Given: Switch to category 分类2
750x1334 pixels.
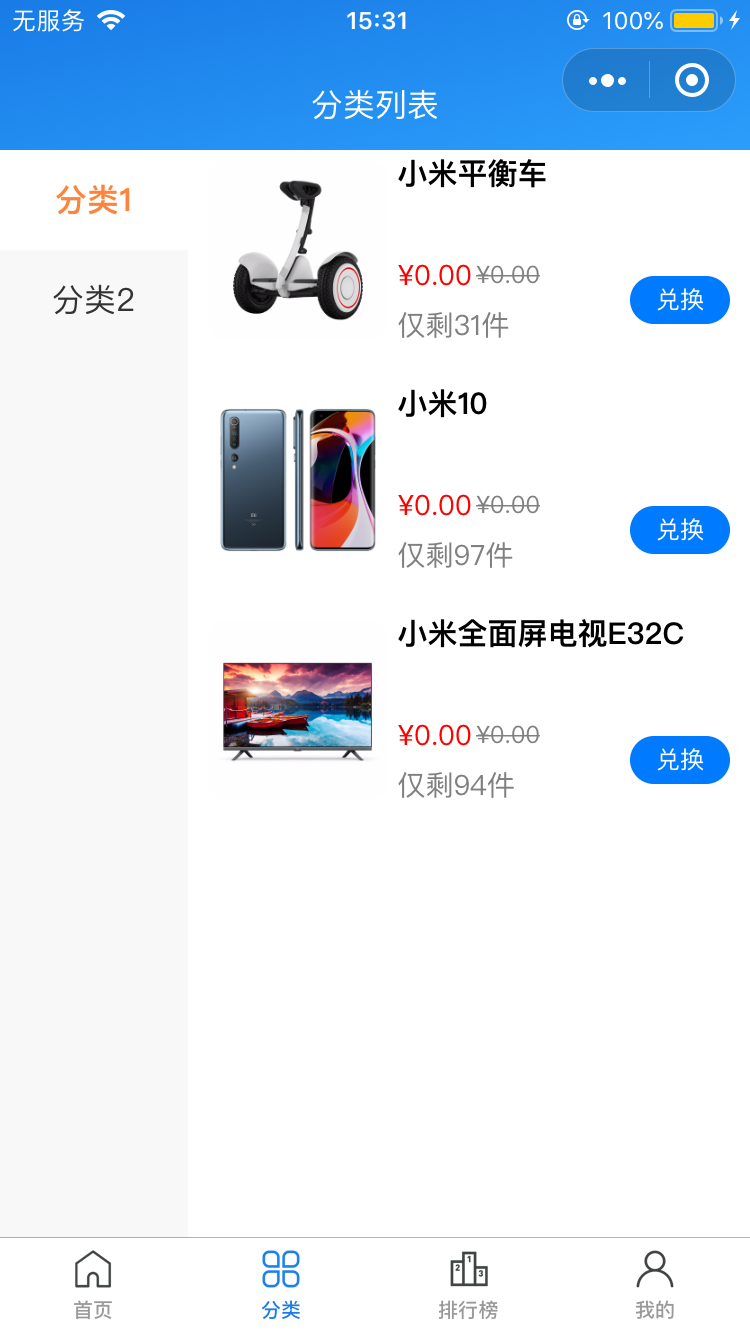Looking at the screenshot, I should 94,299.
